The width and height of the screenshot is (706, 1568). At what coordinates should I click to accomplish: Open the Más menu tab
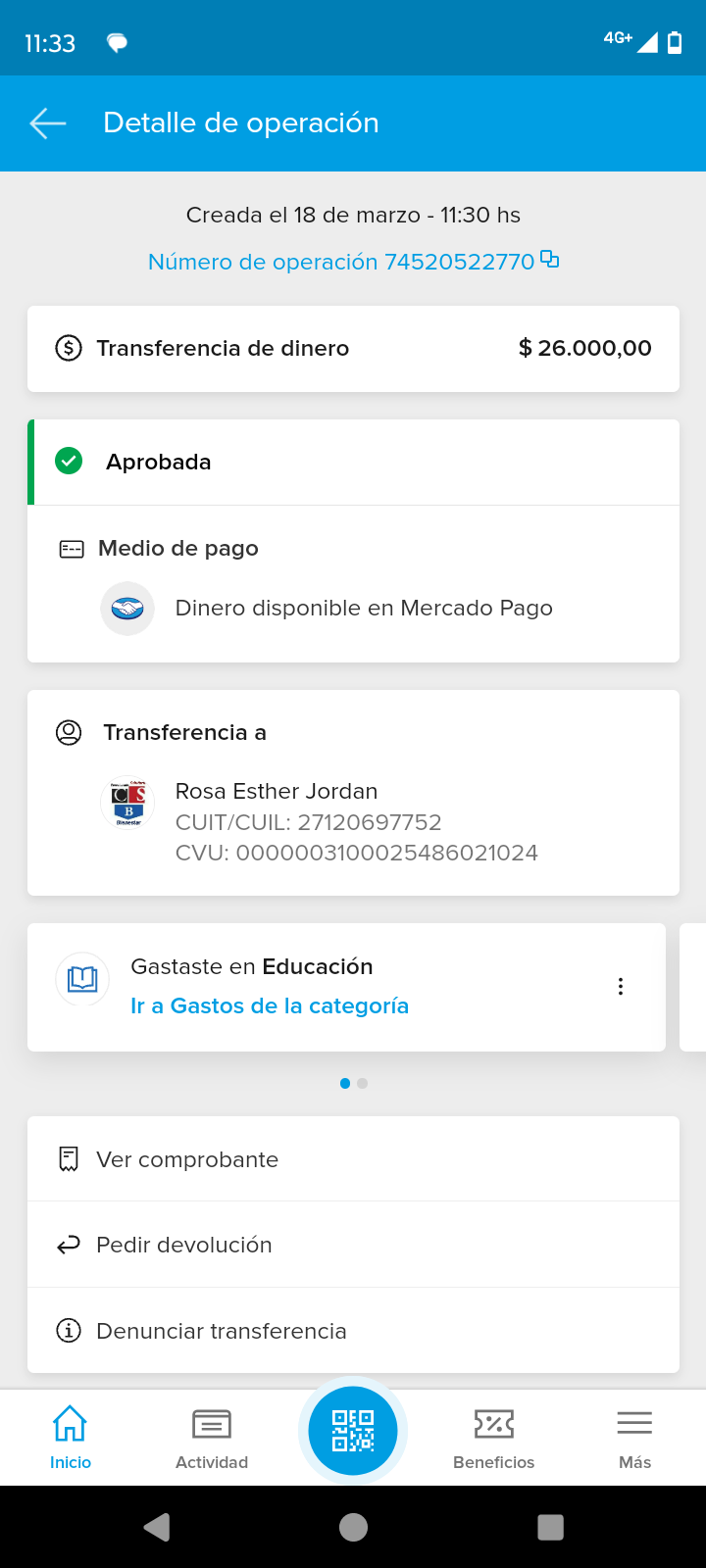634,1437
